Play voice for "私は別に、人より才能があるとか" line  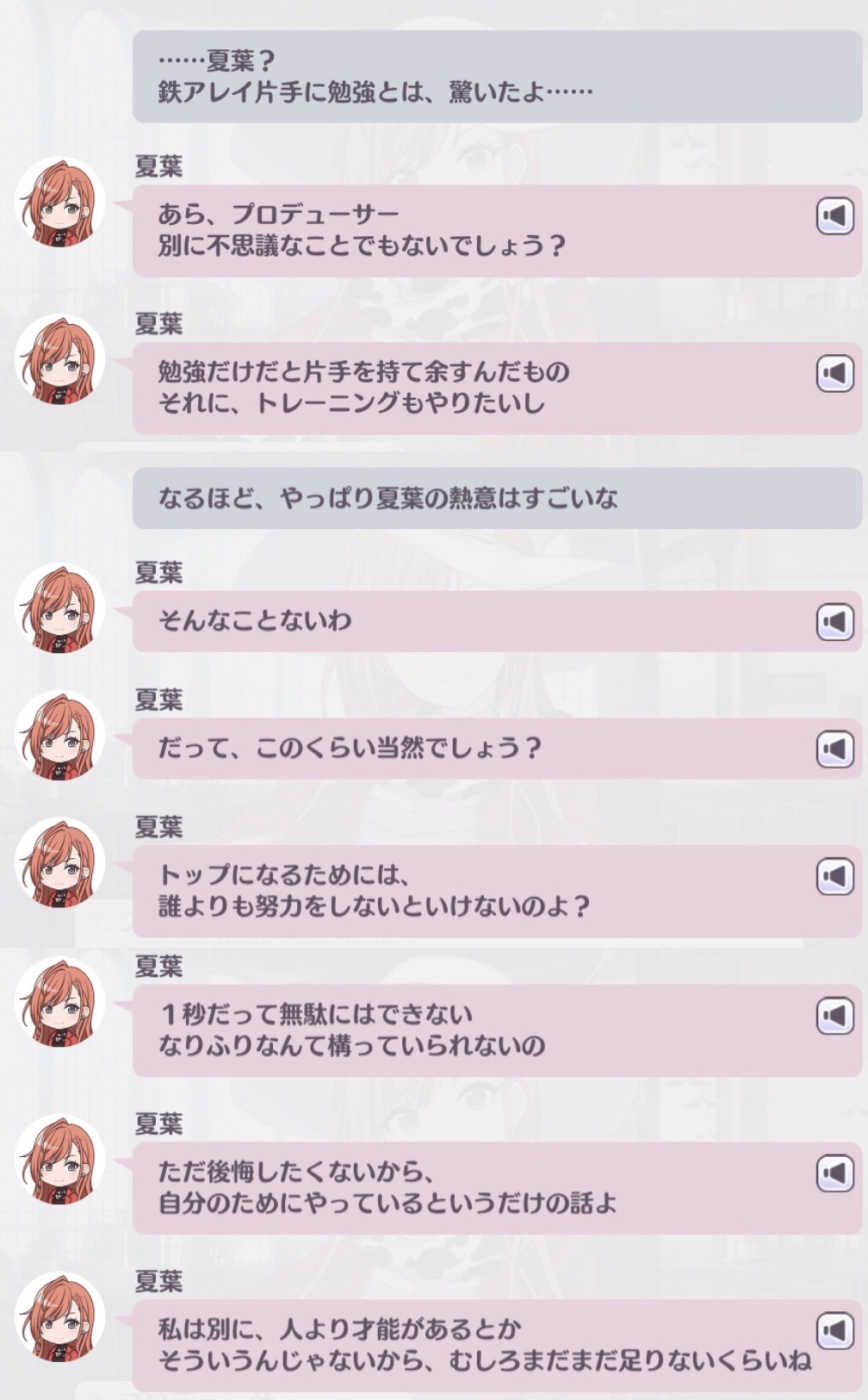(834, 1330)
